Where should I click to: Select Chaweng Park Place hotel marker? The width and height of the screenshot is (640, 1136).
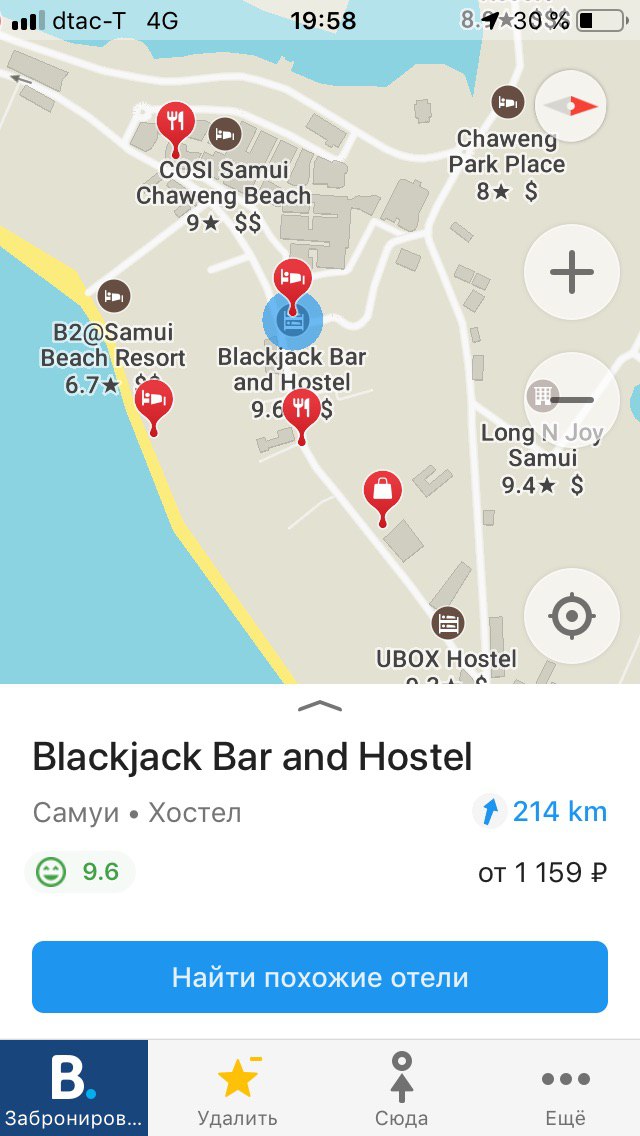click(508, 101)
